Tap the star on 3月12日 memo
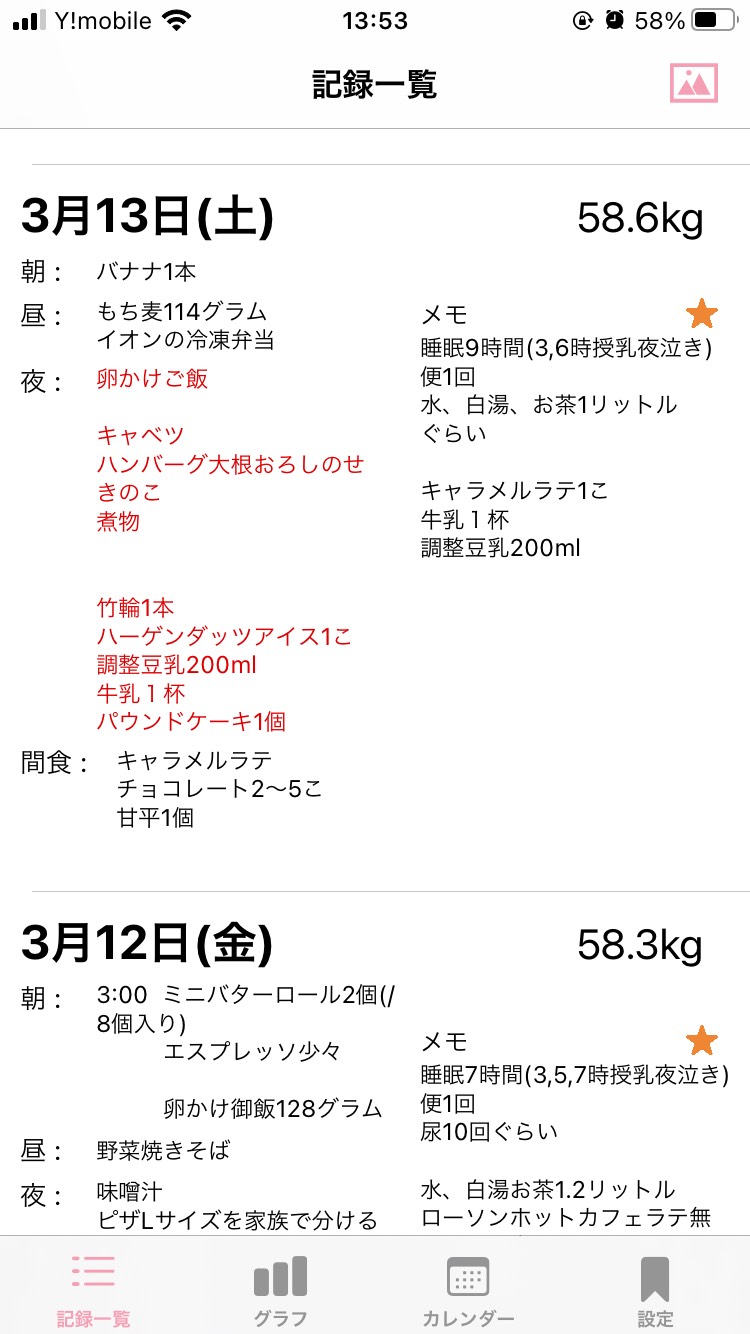The image size is (750, 1334). point(702,1041)
